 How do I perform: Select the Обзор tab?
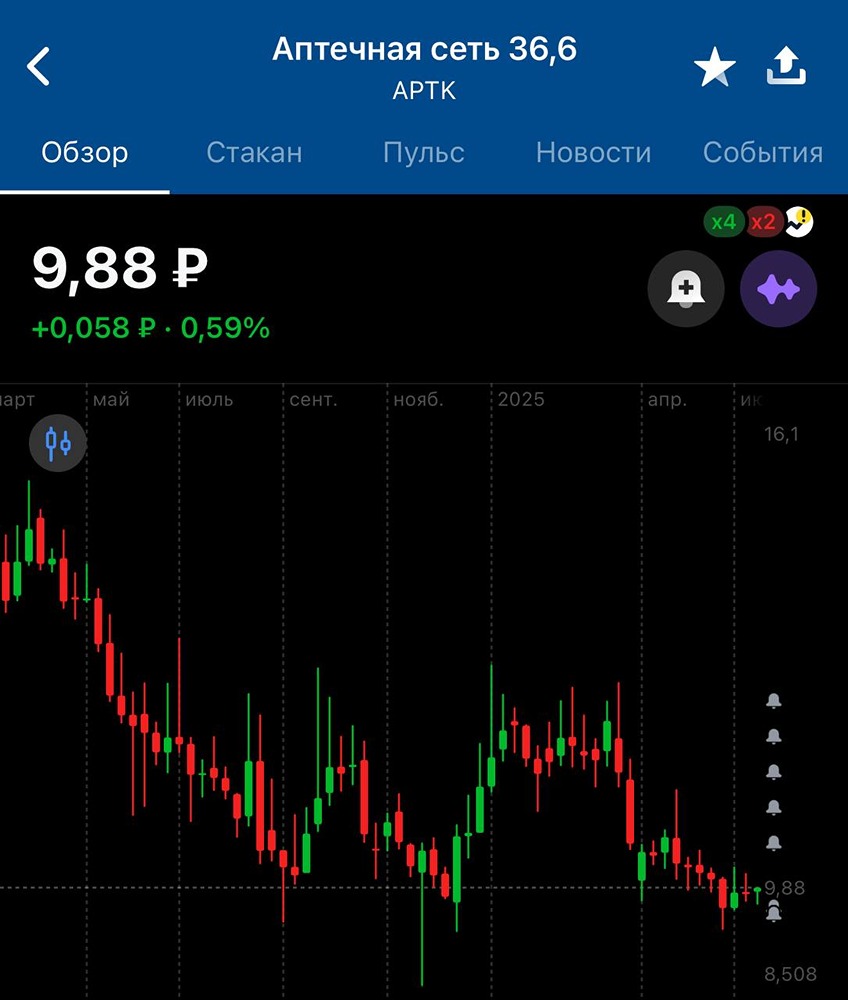pyautogui.click(x=85, y=153)
